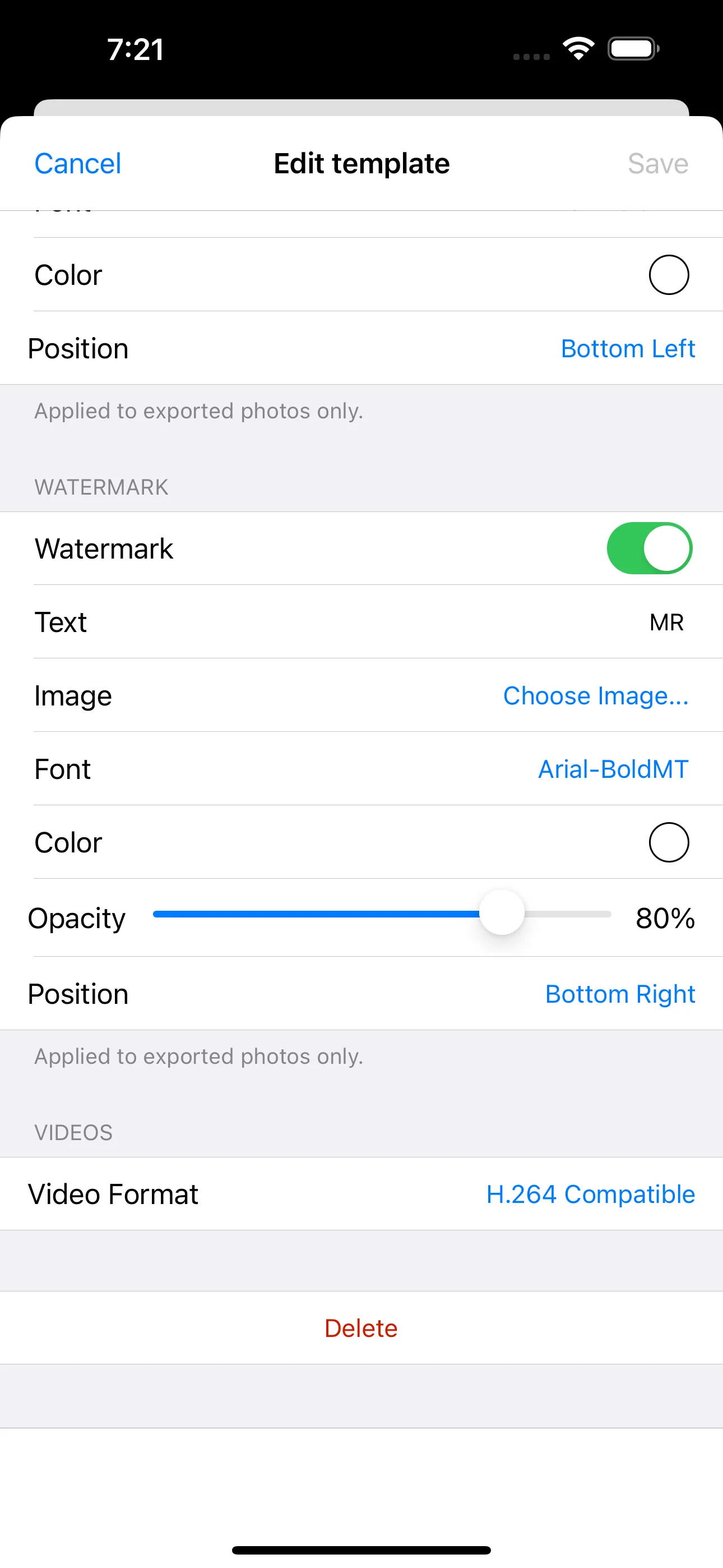This screenshot has height=1568, width=723.
Task: Open Choose Image picker for the watermark
Action: click(x=595, y=695)
